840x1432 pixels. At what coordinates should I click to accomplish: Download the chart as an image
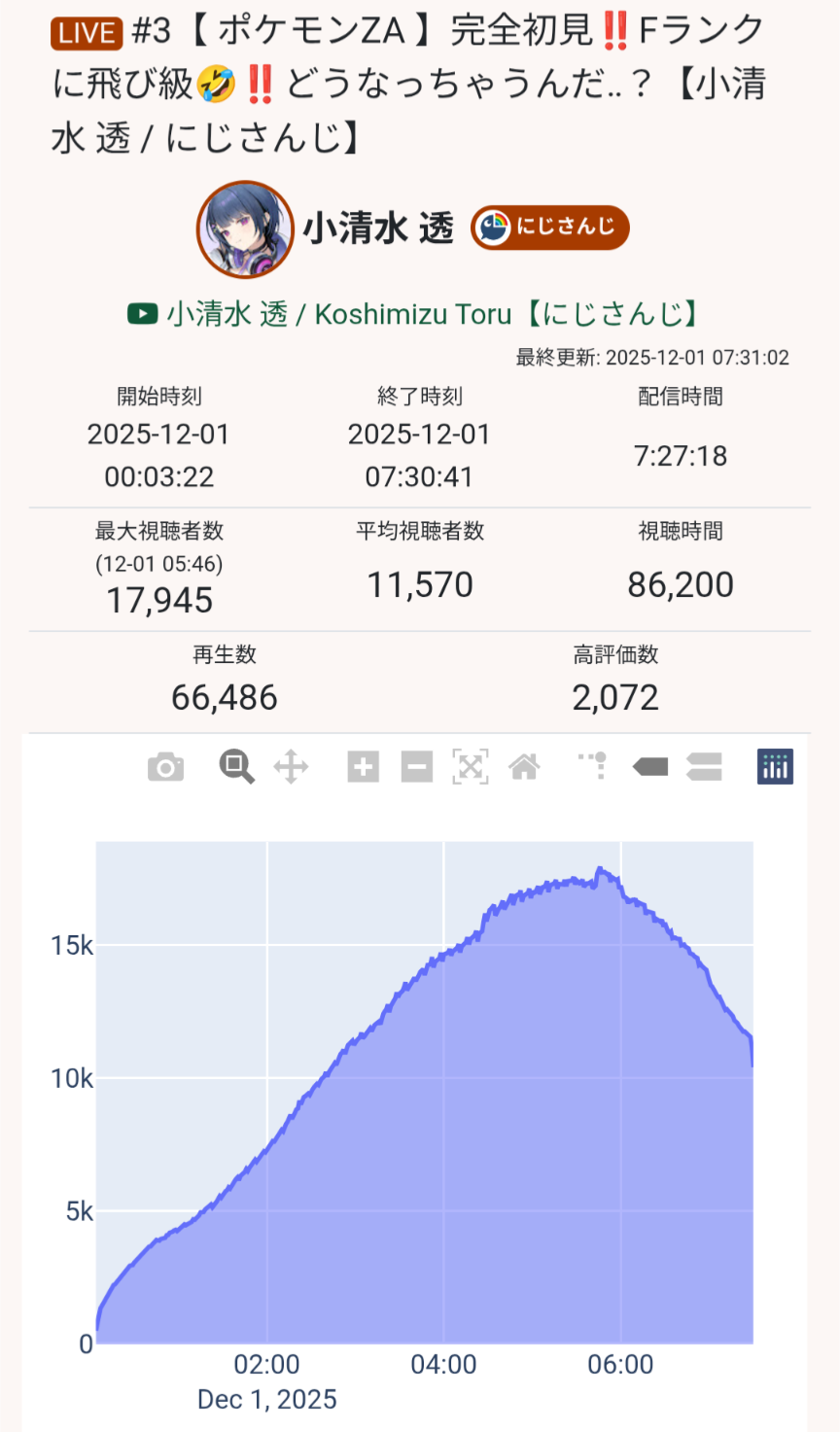point(165,767)
